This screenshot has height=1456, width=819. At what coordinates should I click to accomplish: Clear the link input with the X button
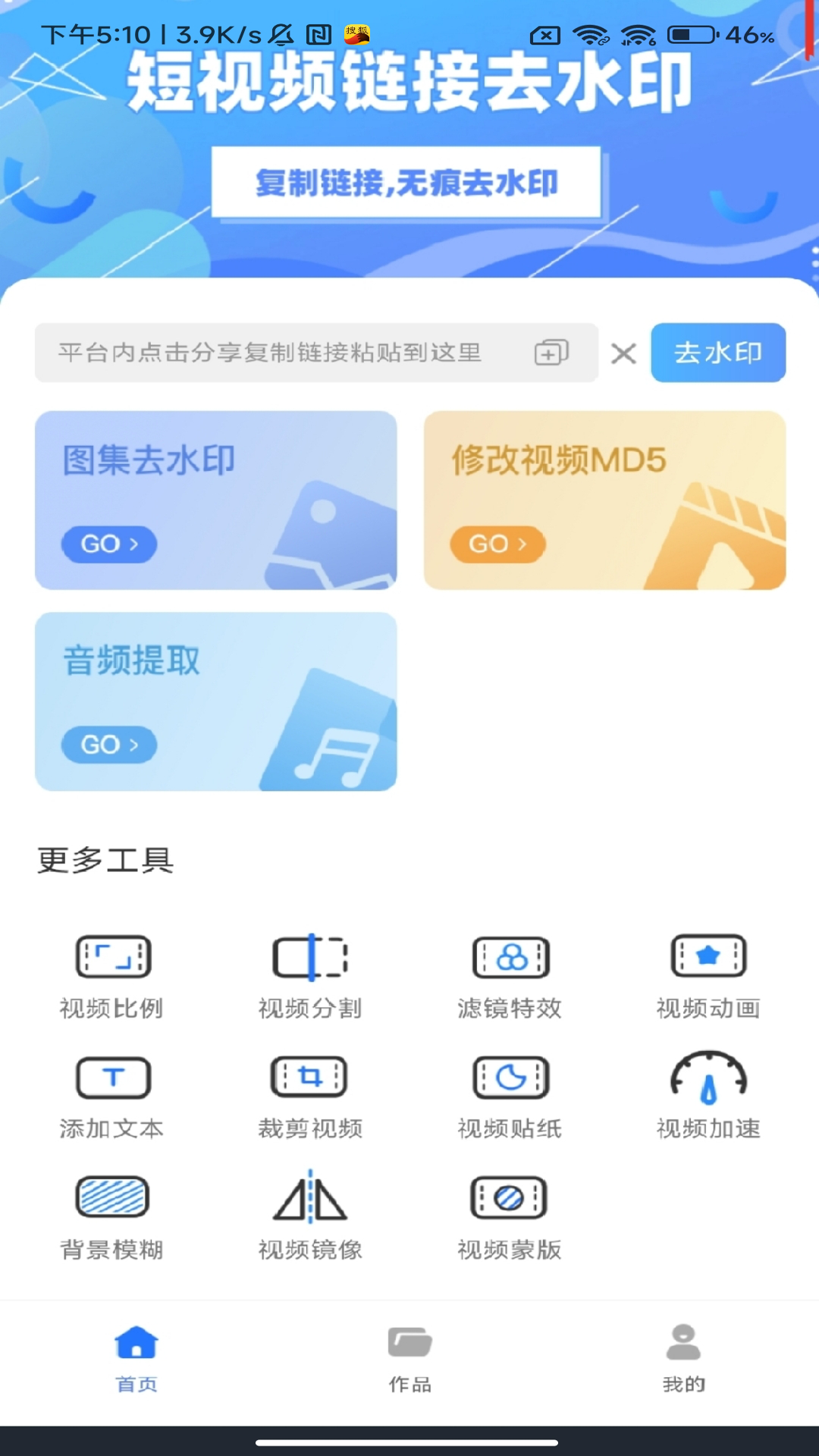623,353
